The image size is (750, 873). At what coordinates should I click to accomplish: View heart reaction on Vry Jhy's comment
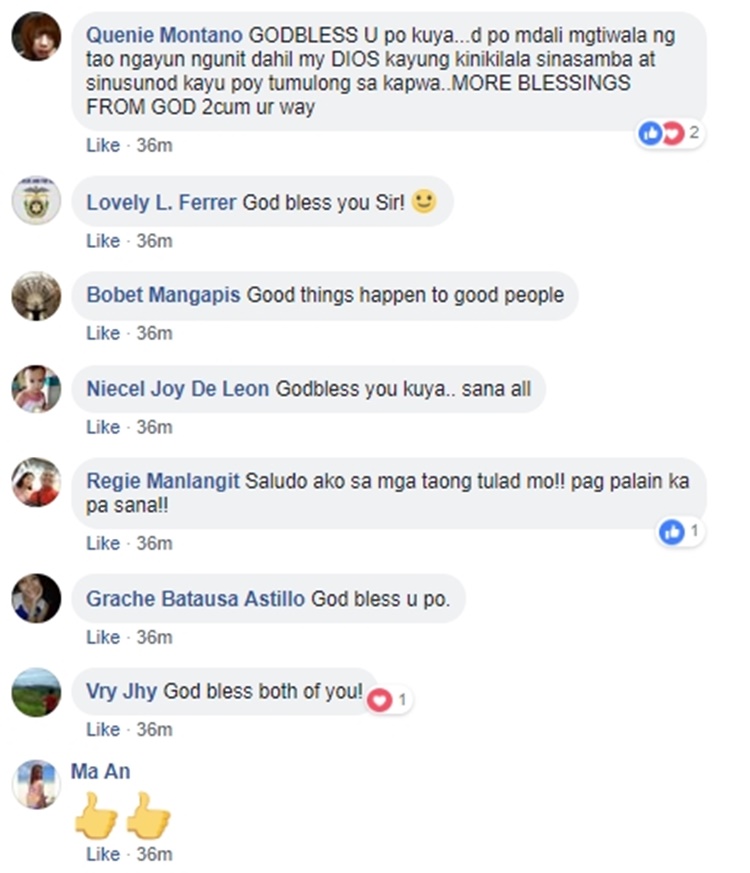388,700
